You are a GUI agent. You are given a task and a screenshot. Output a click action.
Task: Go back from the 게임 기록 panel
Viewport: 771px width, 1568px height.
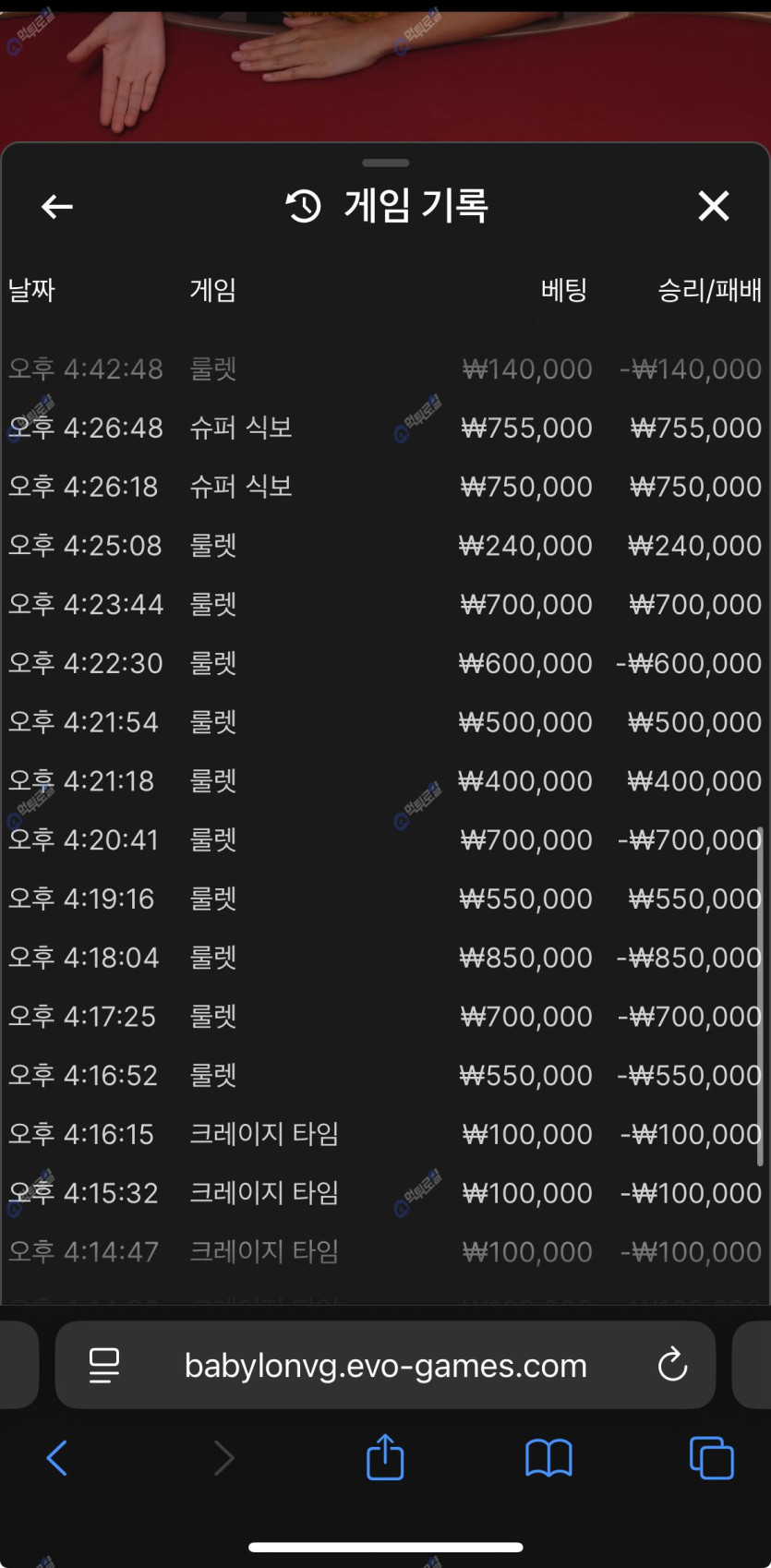[x=57, y=207]
